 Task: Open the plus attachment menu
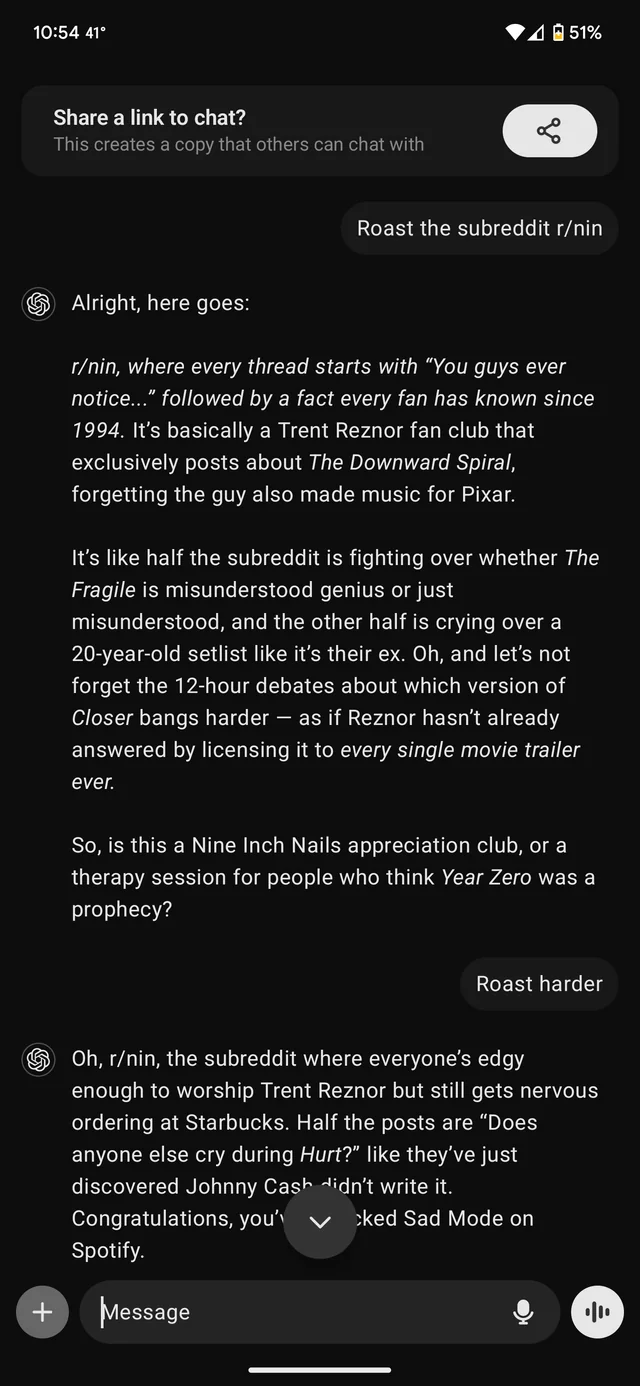click(42, 1312)
